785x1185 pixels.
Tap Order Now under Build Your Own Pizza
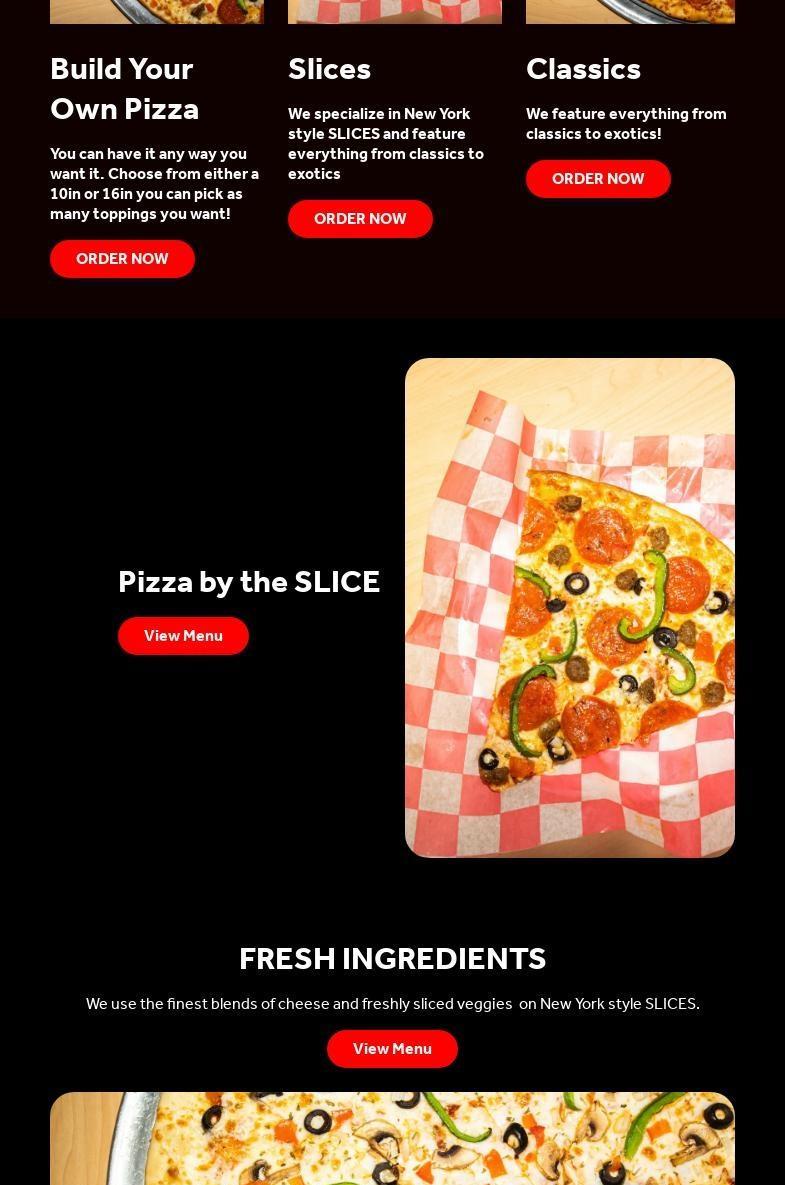click(122, 259)
